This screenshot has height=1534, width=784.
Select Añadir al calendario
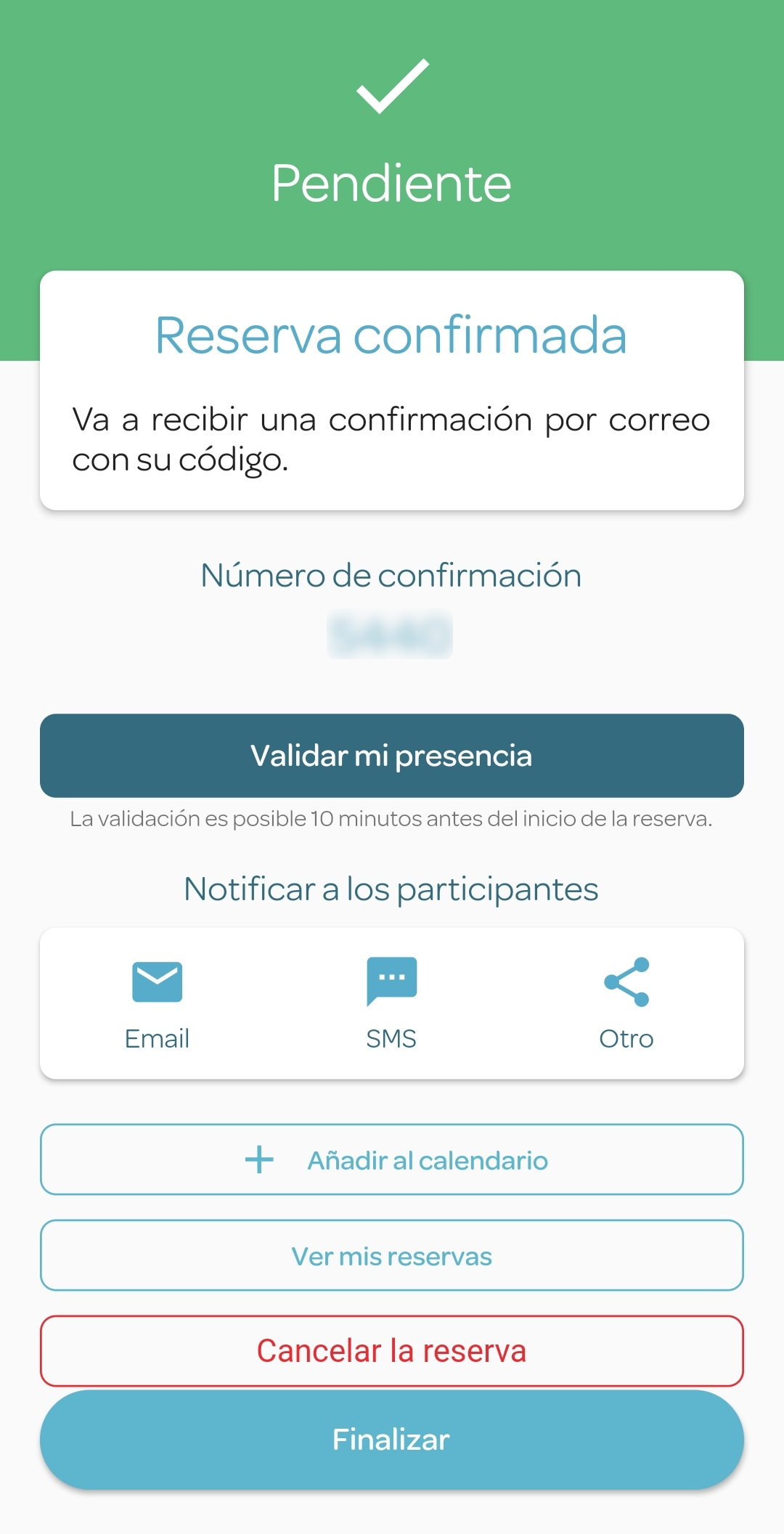point(392,1159)
